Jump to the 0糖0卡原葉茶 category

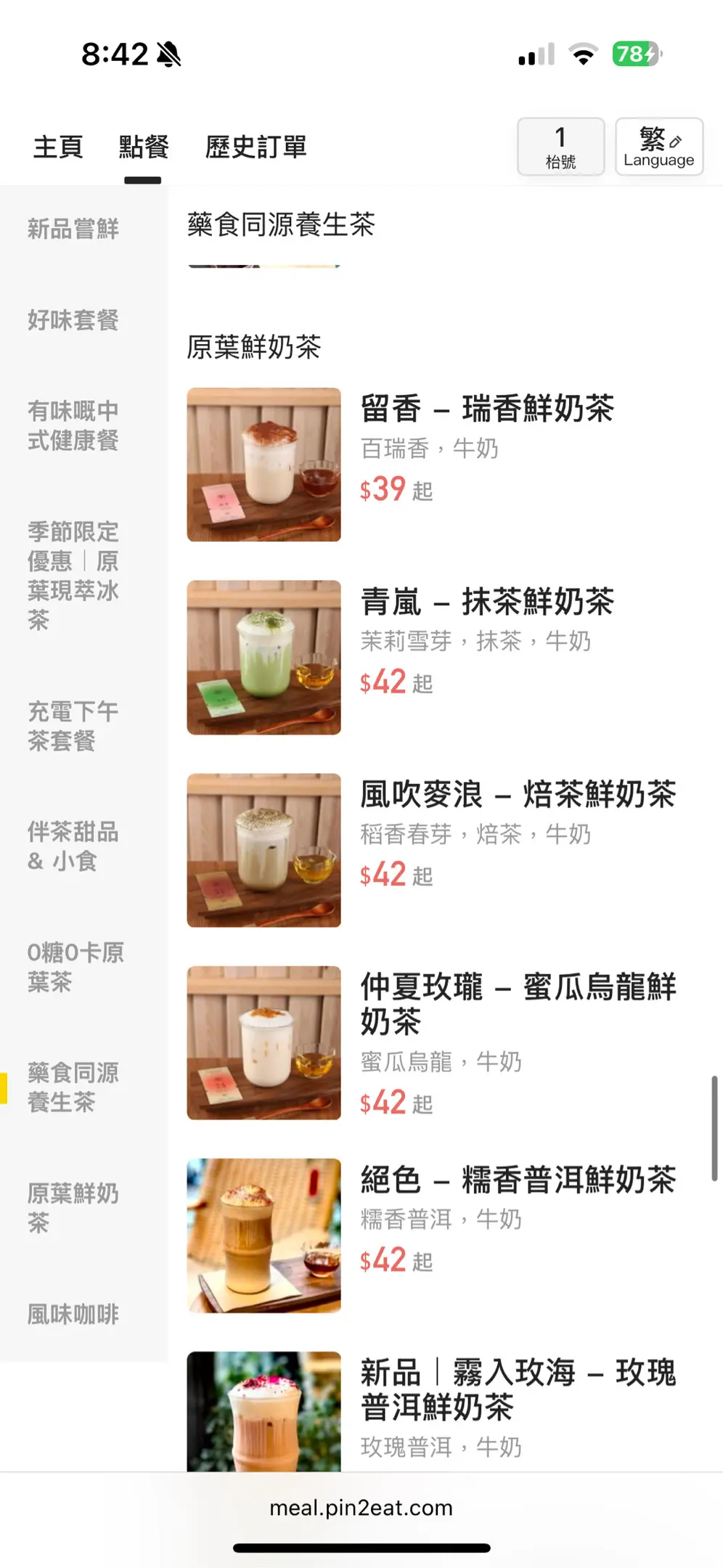(x=75, y=967)
